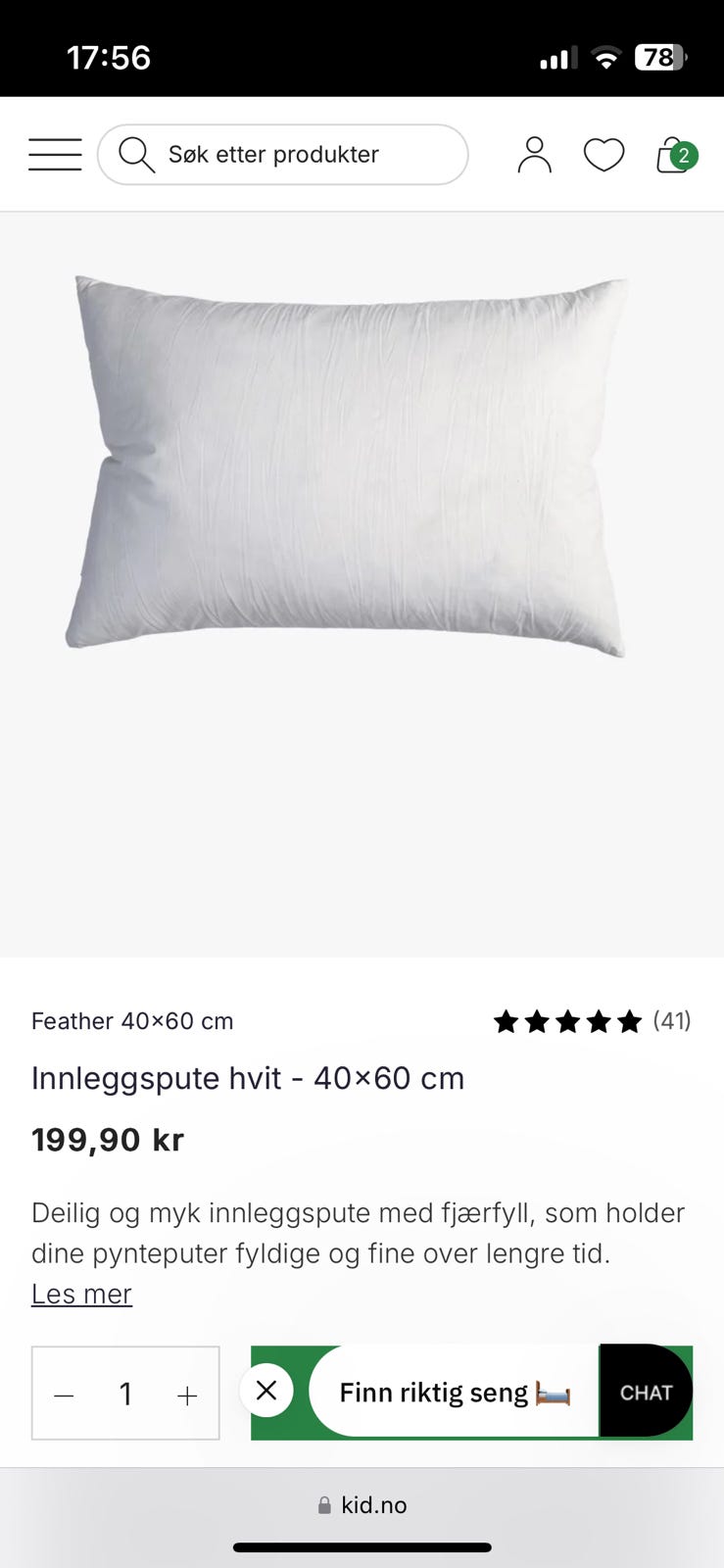Image resolution: width=724 pixels, height=1568 pixels.
Task: View the 41 star reviews
Action: pos(592,1021)
